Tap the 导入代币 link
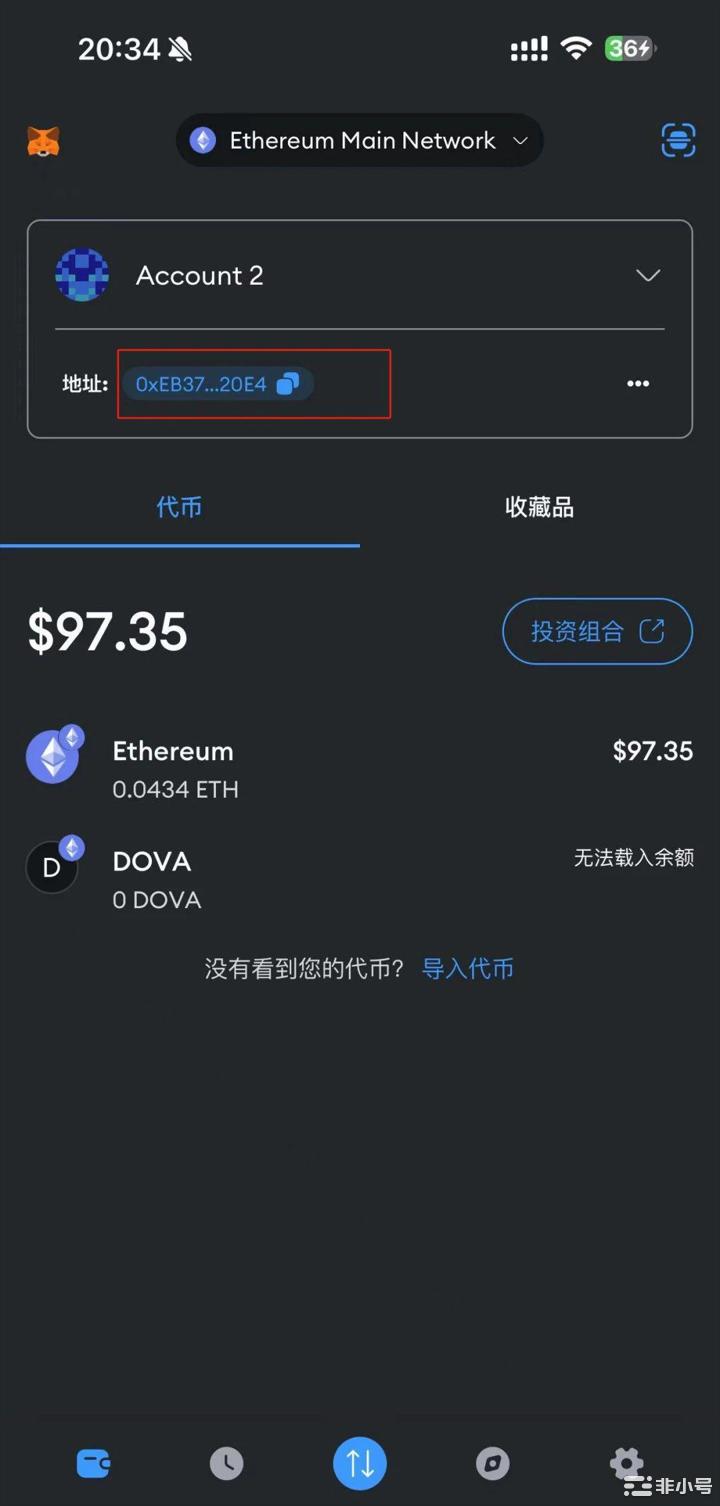Viewport: 720px width, 1506px height. click(x=468, y=968)
